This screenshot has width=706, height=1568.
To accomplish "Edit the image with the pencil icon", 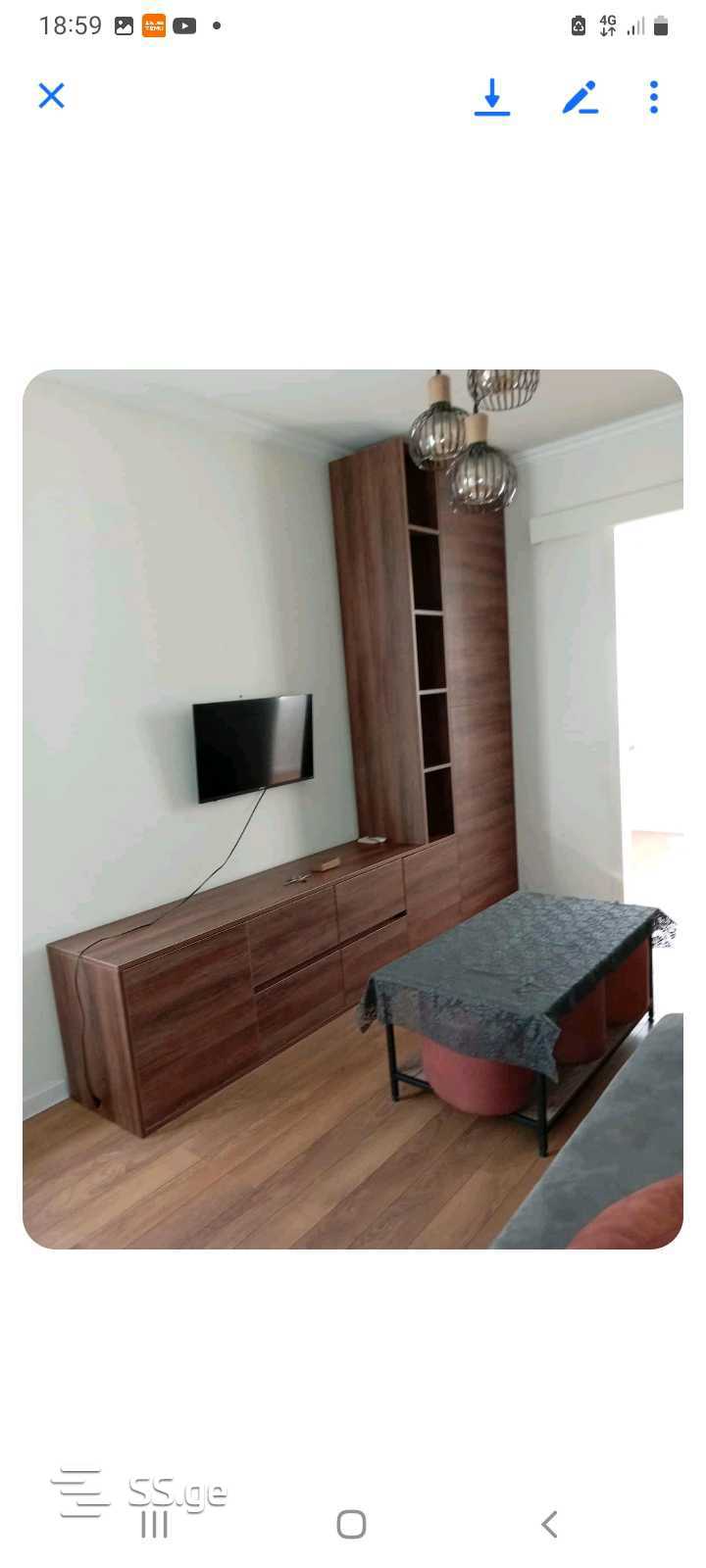I will [580, 97].
